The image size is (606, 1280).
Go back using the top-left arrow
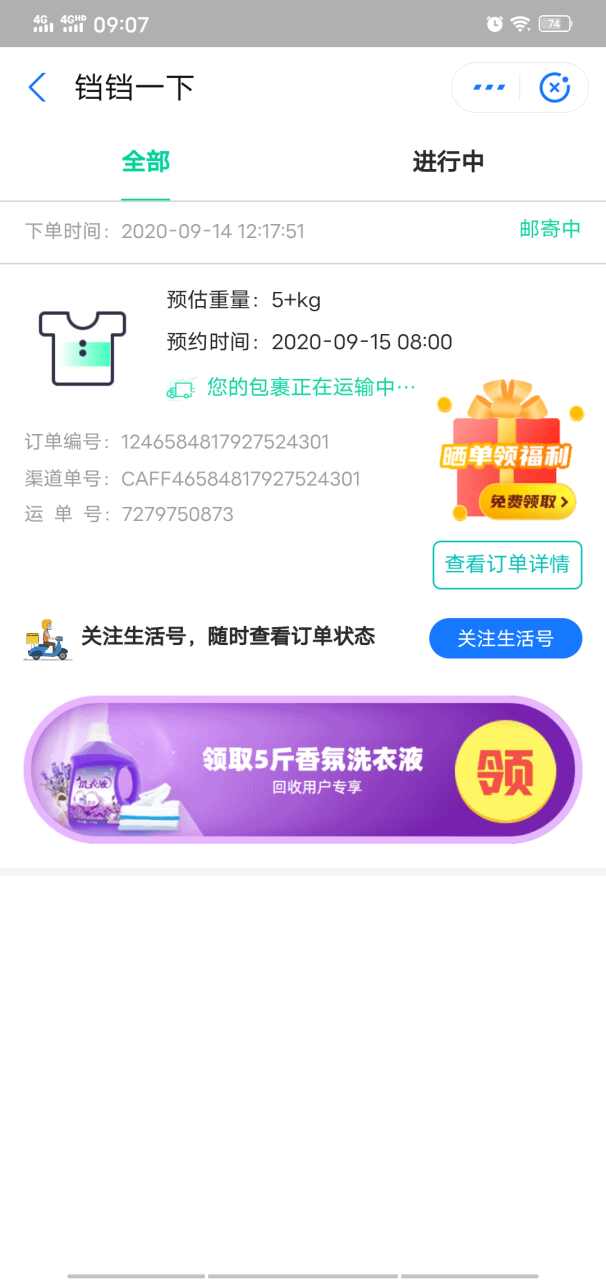point(37,88)
